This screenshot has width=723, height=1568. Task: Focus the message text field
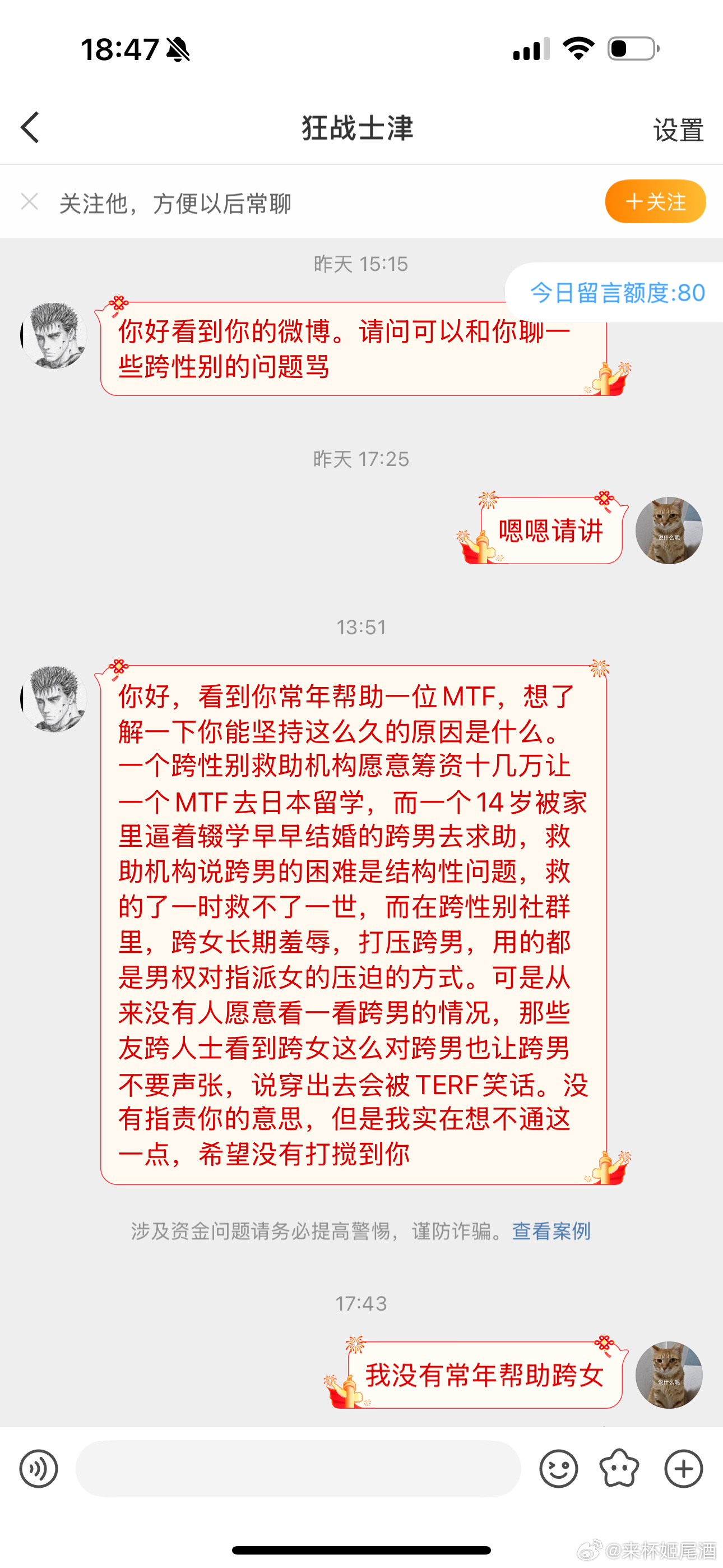(298, 1468)
